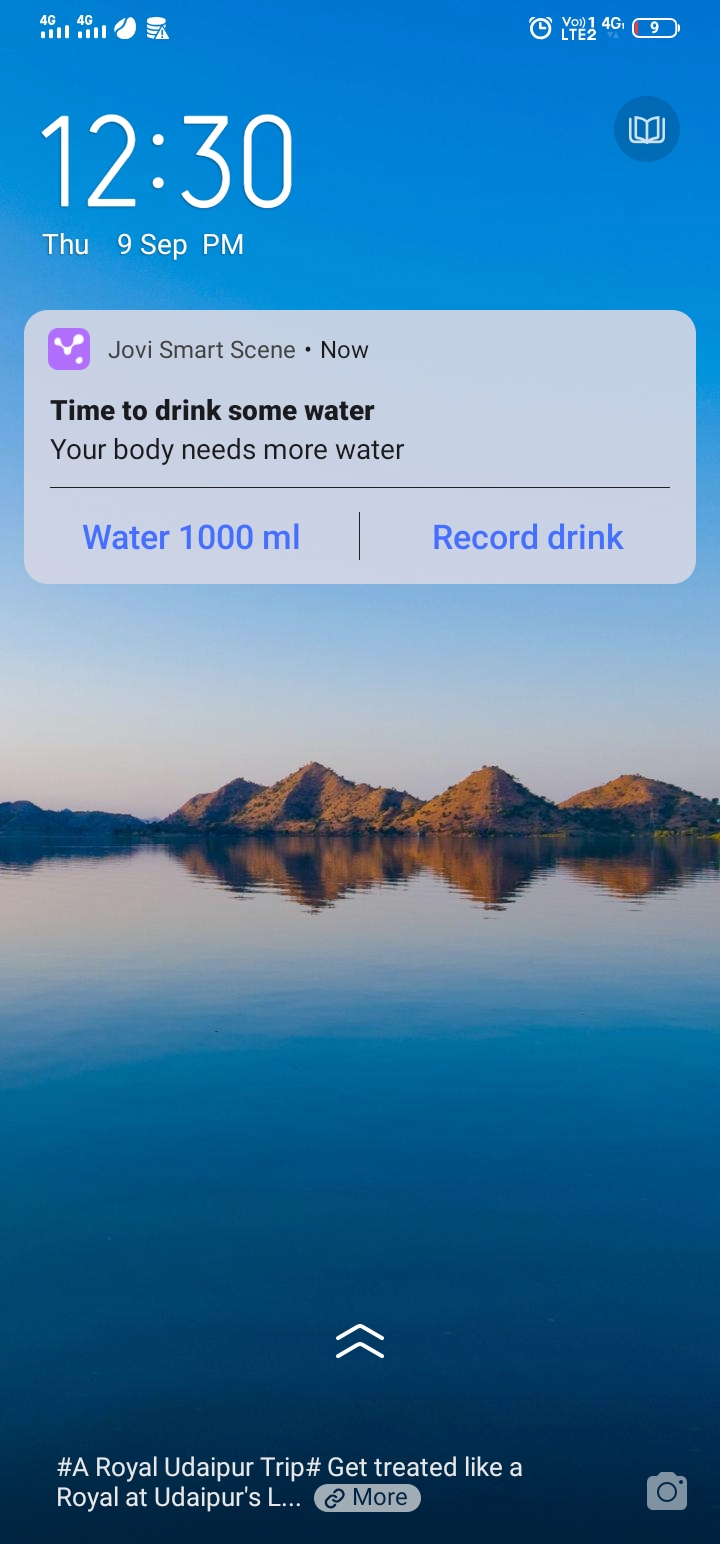Open the More link on Udaipur story

click(x=368, y=1497)
